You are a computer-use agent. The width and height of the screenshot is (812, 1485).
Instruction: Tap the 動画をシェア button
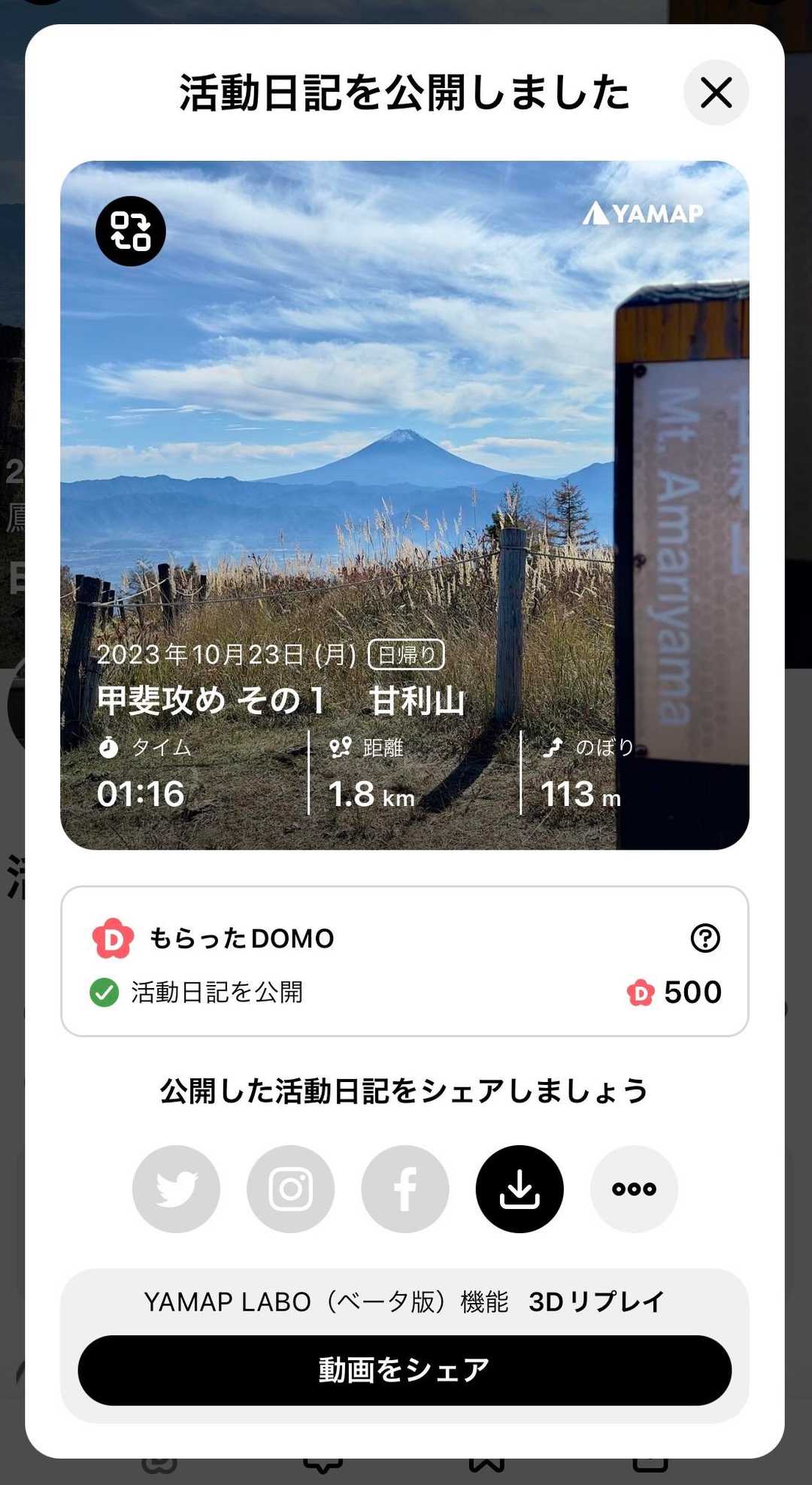coord(404,1370)
